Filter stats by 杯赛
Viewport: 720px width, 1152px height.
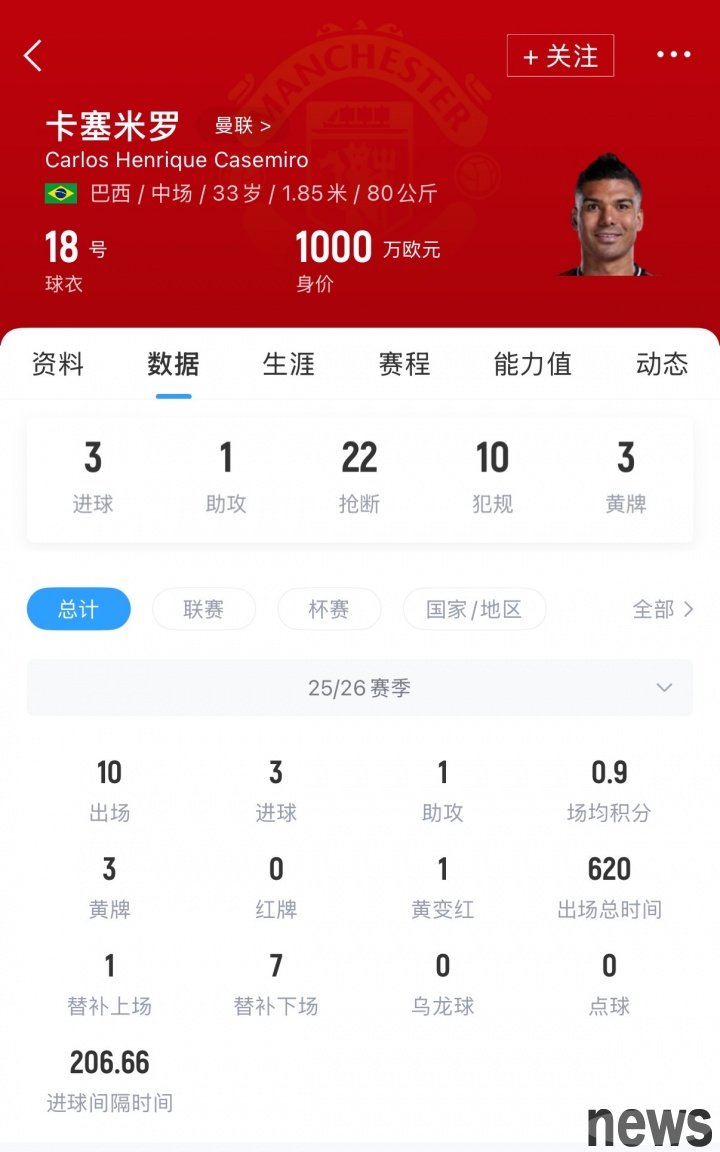(x=329, y=609)
